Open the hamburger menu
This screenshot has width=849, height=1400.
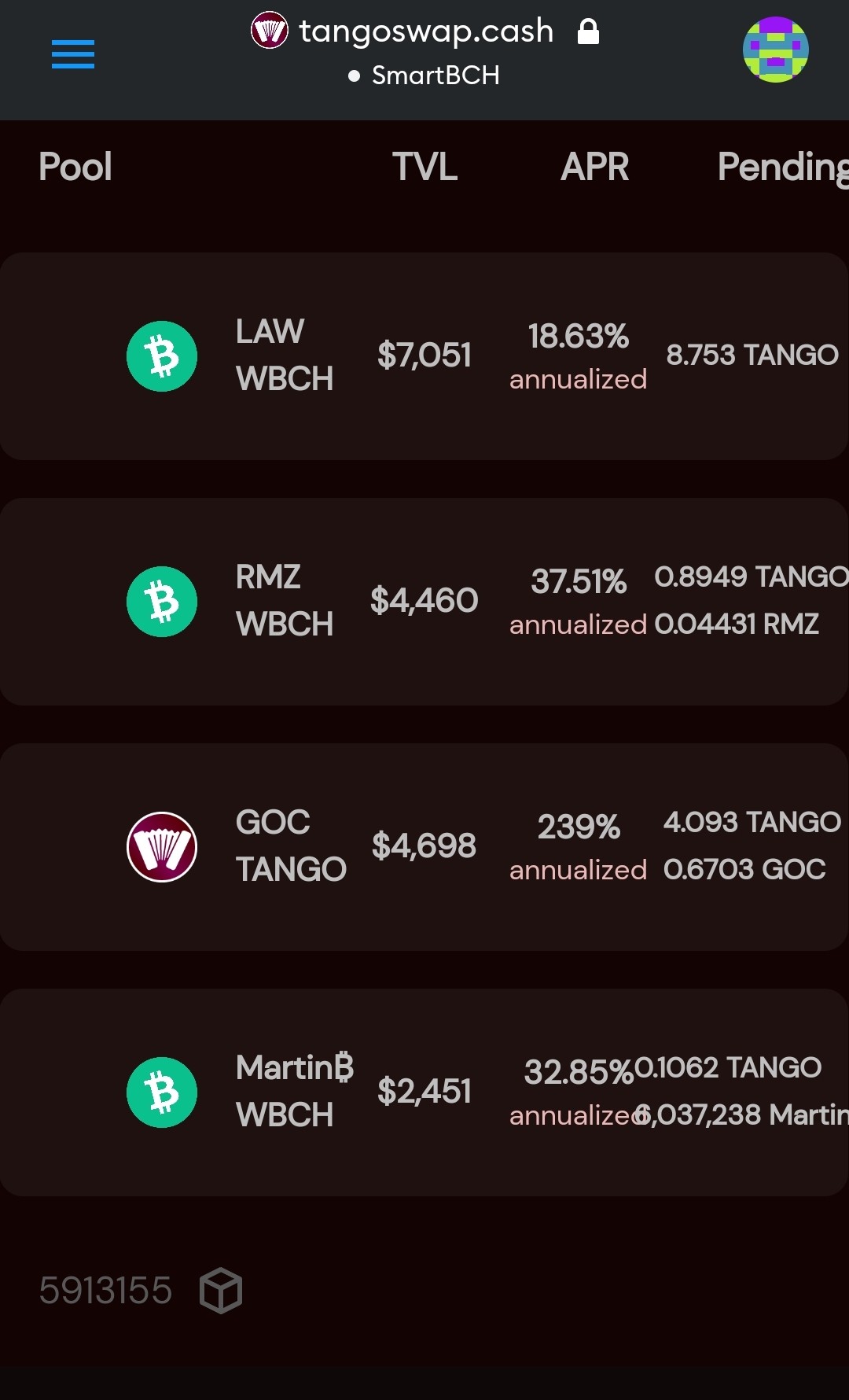click(73, 54)
